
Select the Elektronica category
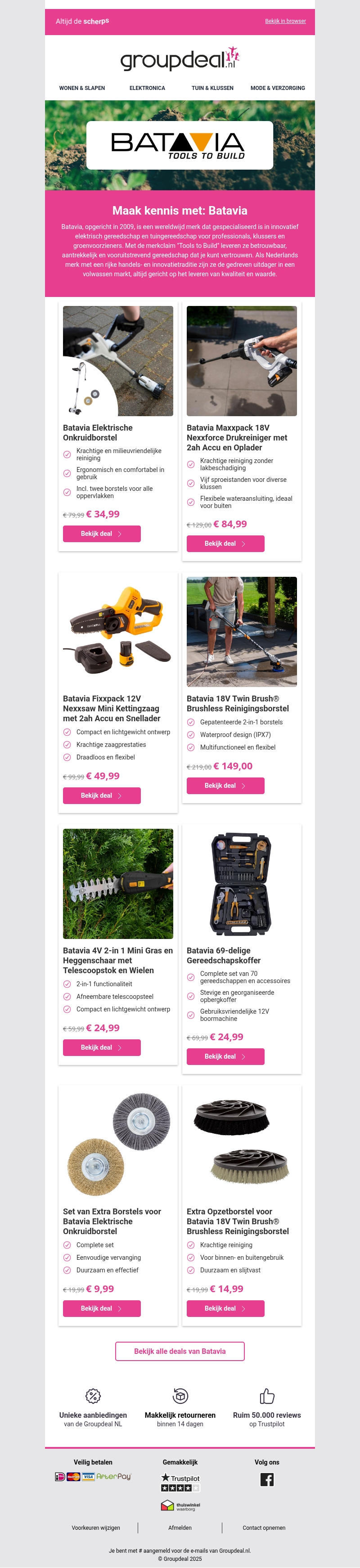(147, 88)
